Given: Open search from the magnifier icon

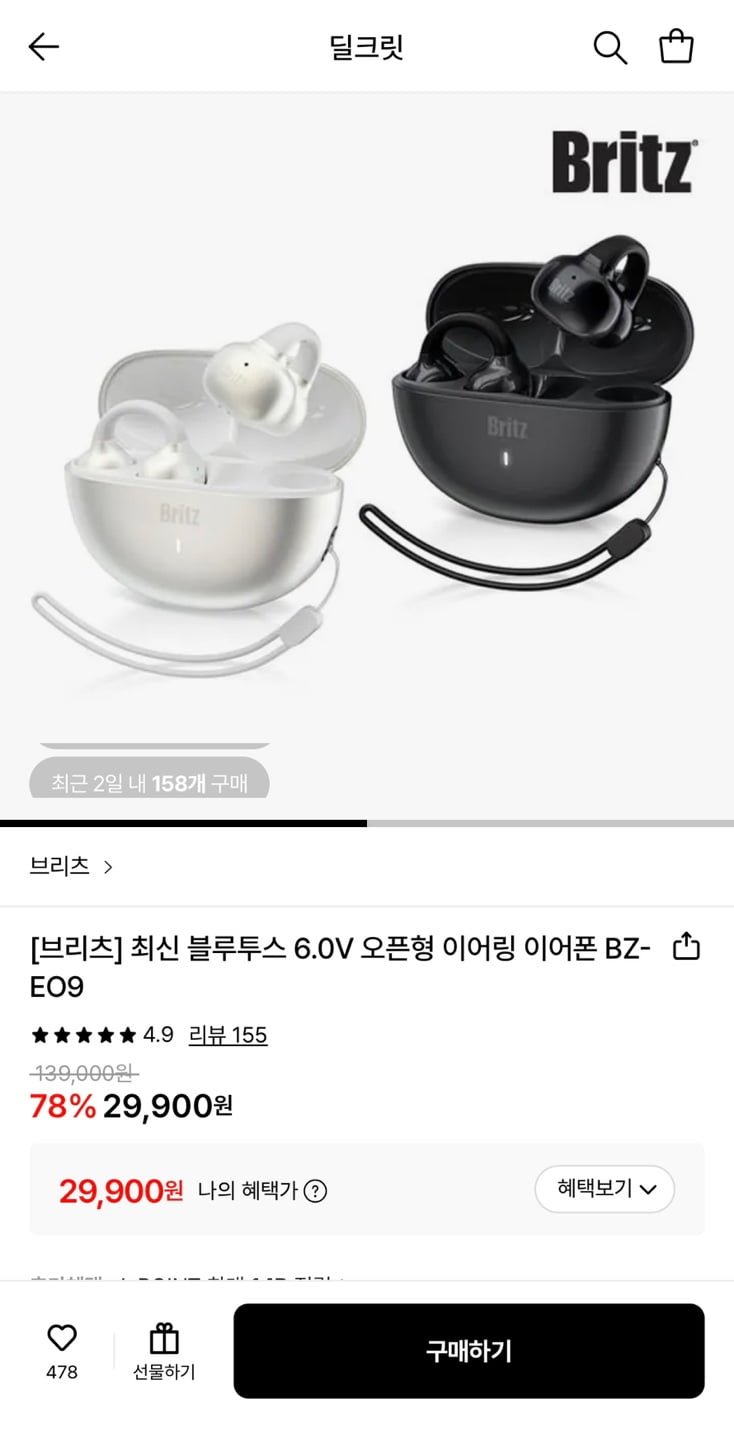Looking at the screenshot, I should [610, 47].
